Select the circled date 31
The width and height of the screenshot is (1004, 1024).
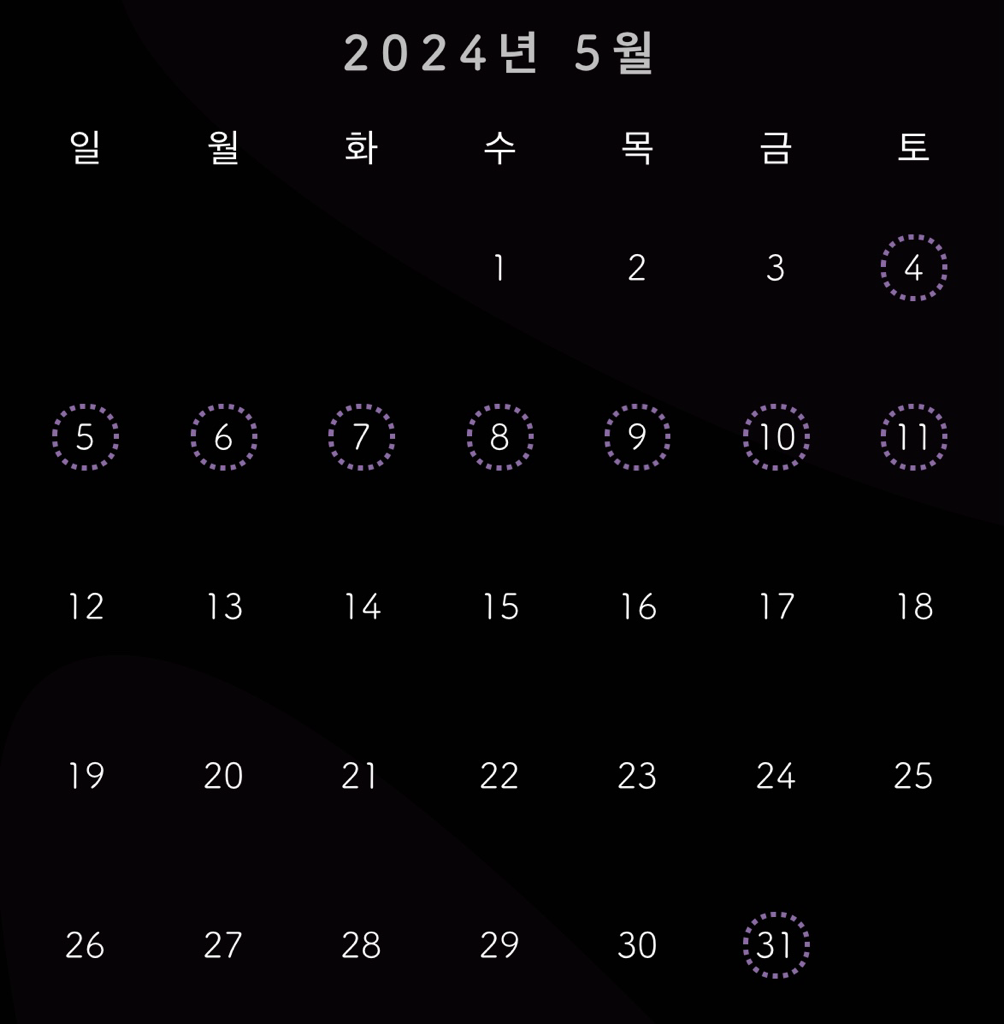(776, 944)
